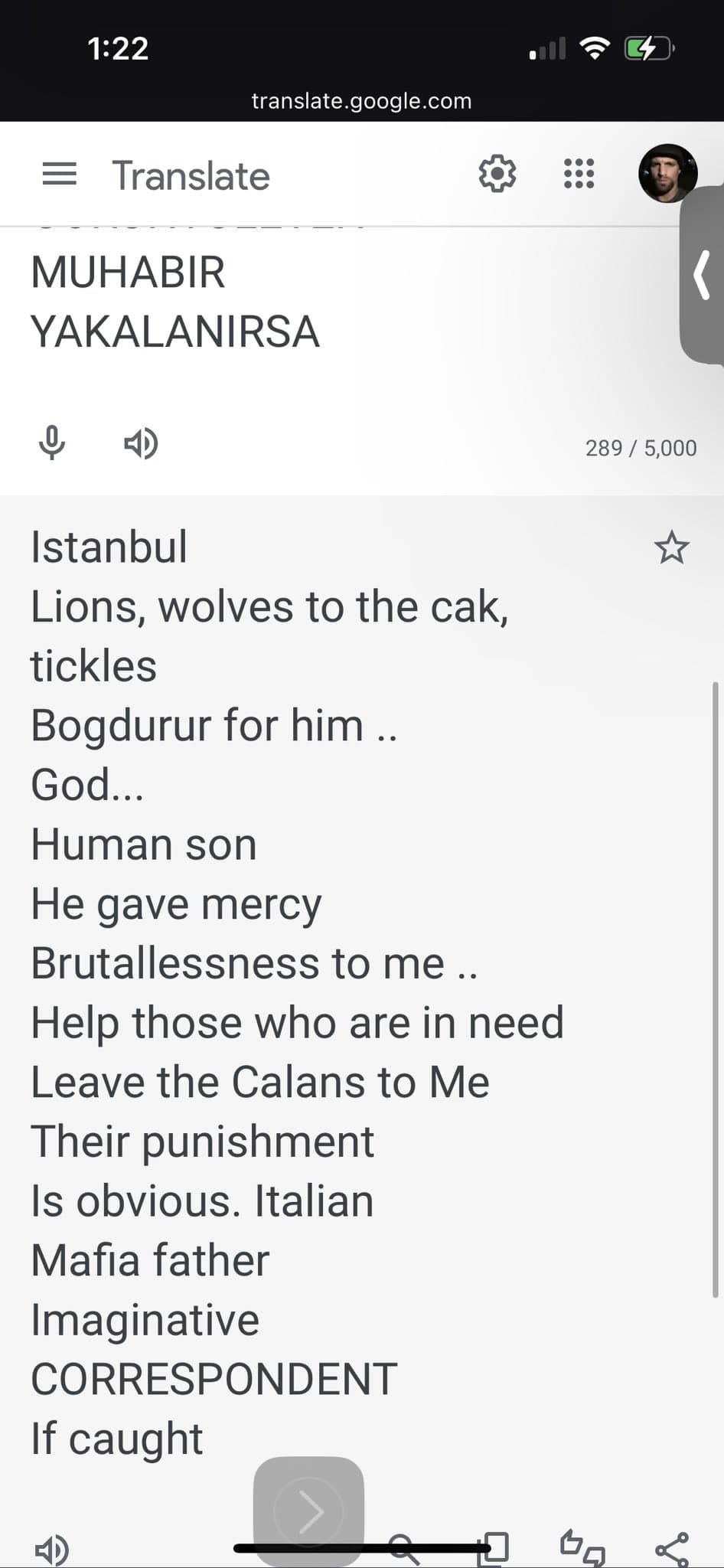Image resolution: width=724 pixels, height=1568 pixels.
Task: Open the Google apps grid
Action: tap(579, 174)
